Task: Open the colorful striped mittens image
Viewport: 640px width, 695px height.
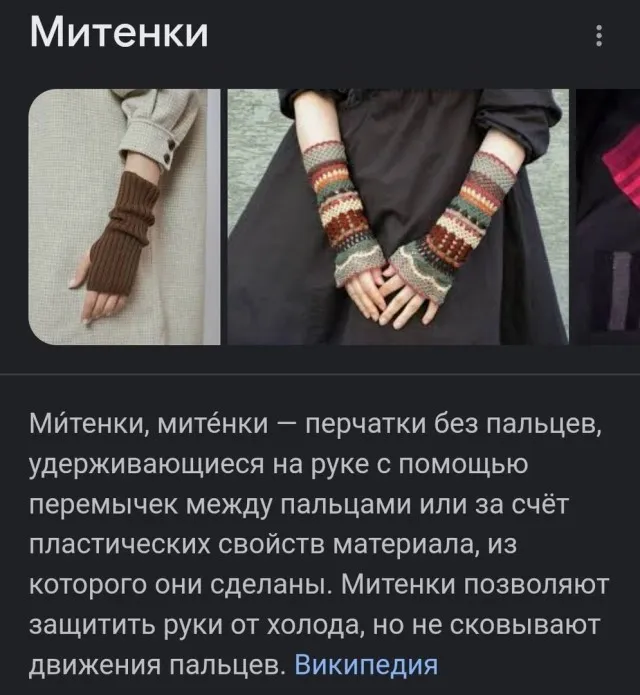Action: click(x=397, y=217)
